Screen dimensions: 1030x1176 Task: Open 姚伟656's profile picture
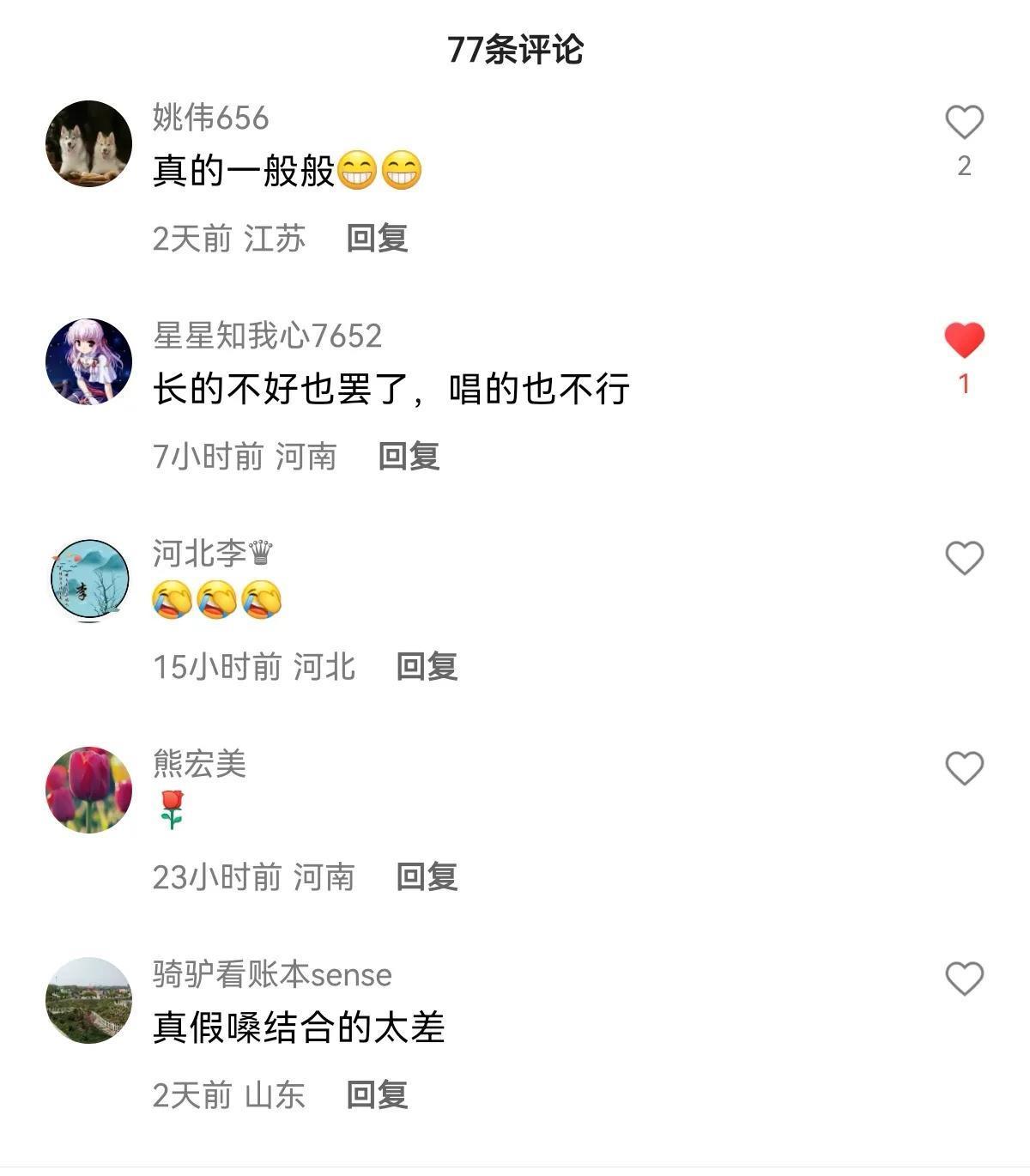[x=88, y=143]
